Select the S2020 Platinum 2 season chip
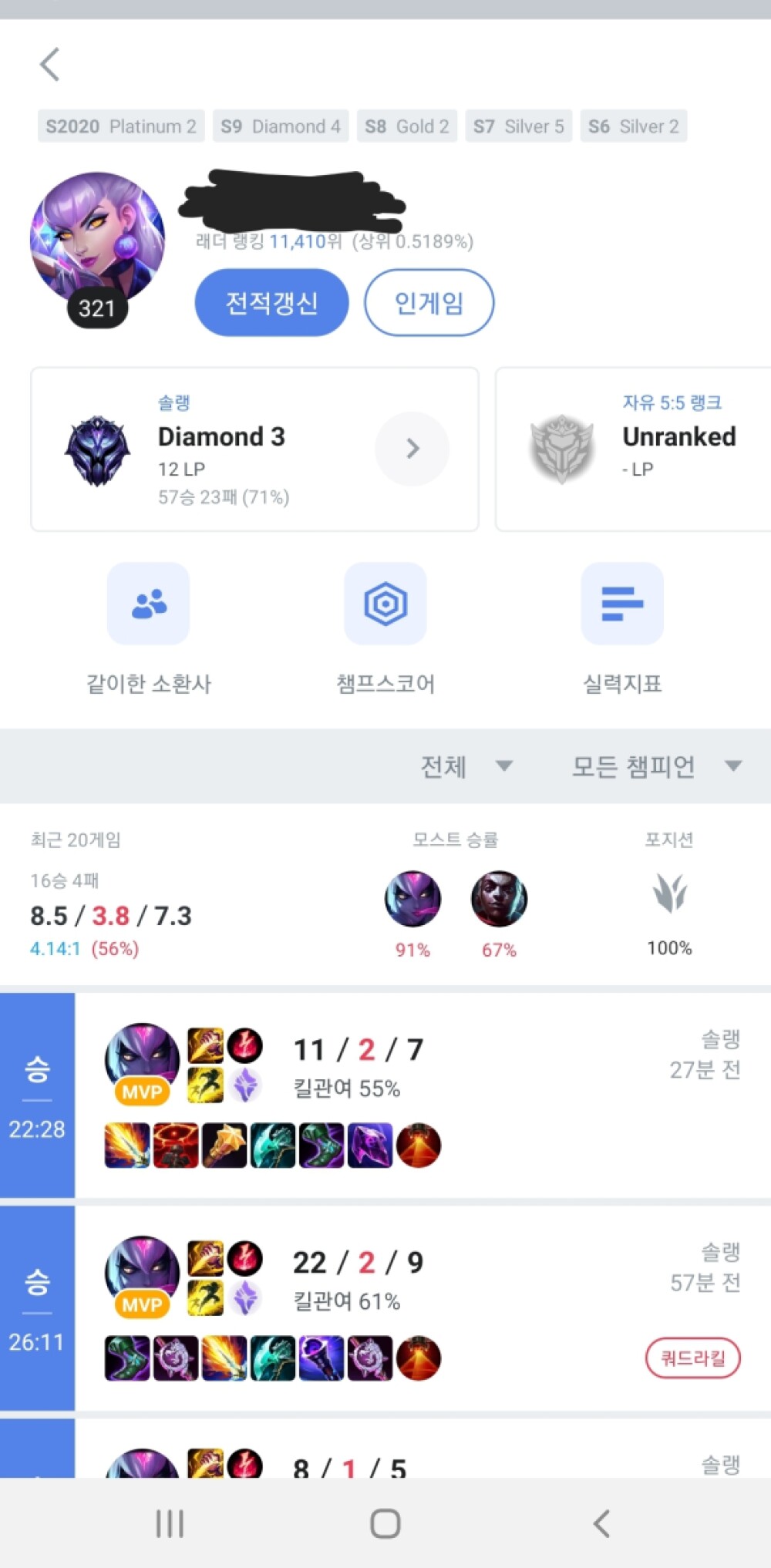Viewport: 771px width, 1568px height. [x=121, y=126]
